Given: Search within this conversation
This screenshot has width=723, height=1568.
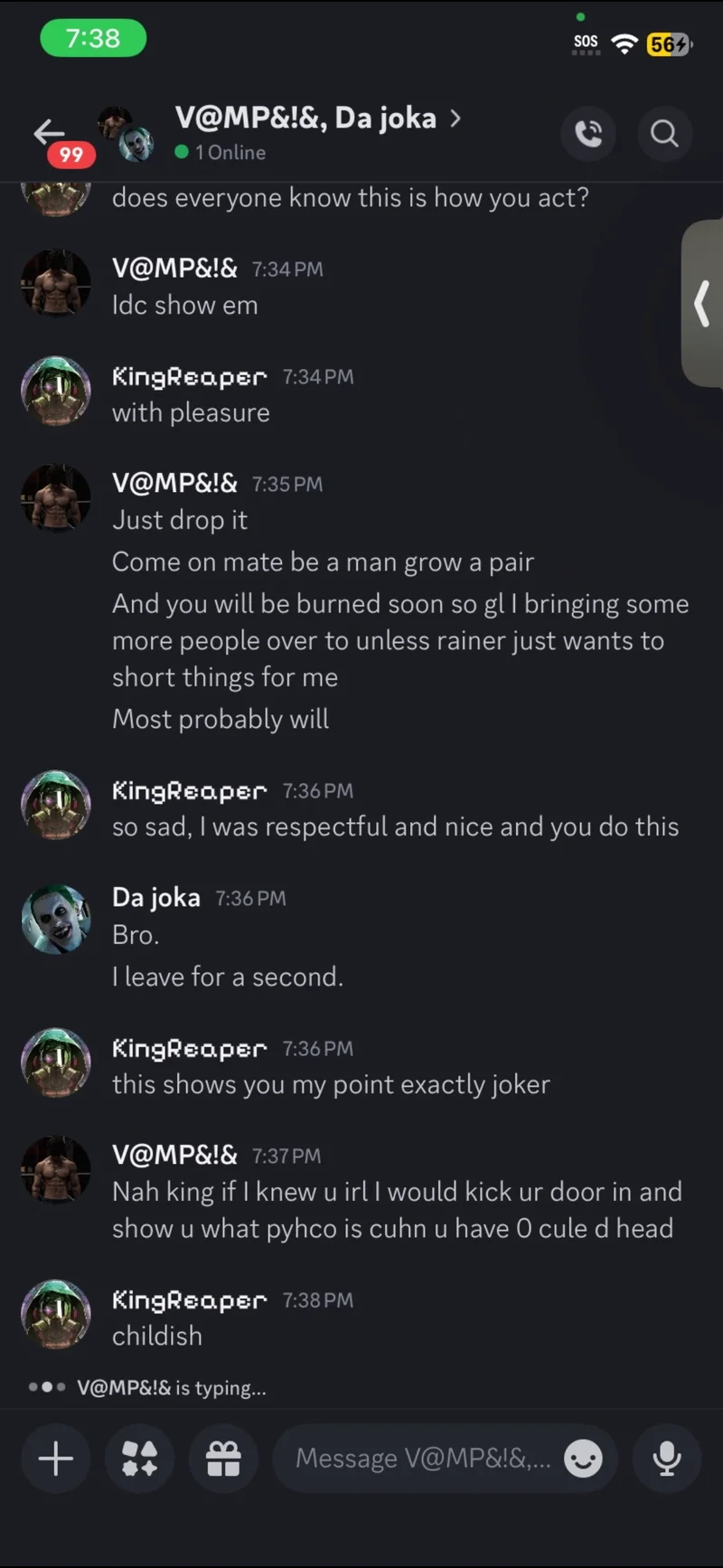Looking at the screenshot, I should click(664, 134).
